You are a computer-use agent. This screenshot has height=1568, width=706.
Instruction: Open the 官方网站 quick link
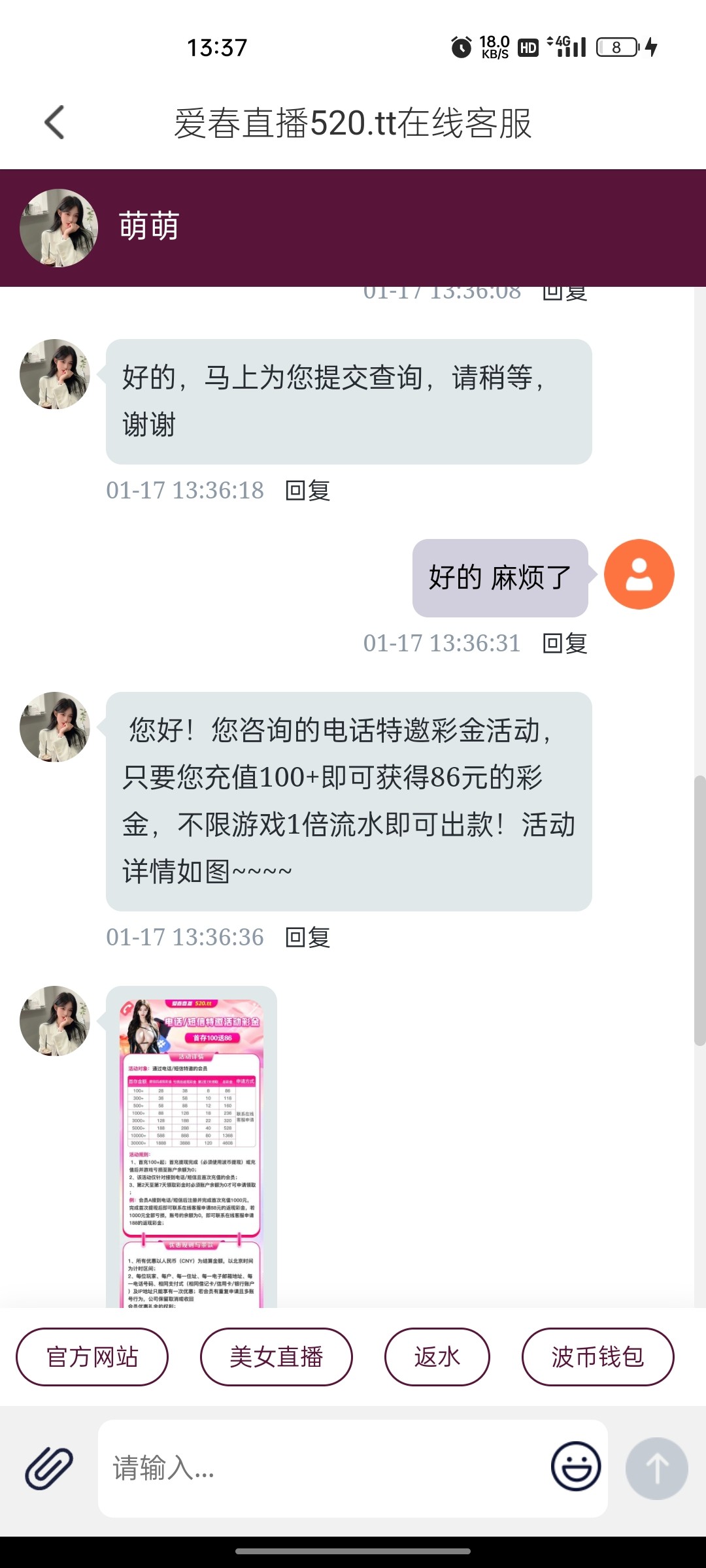click(x=92, y=1357)
